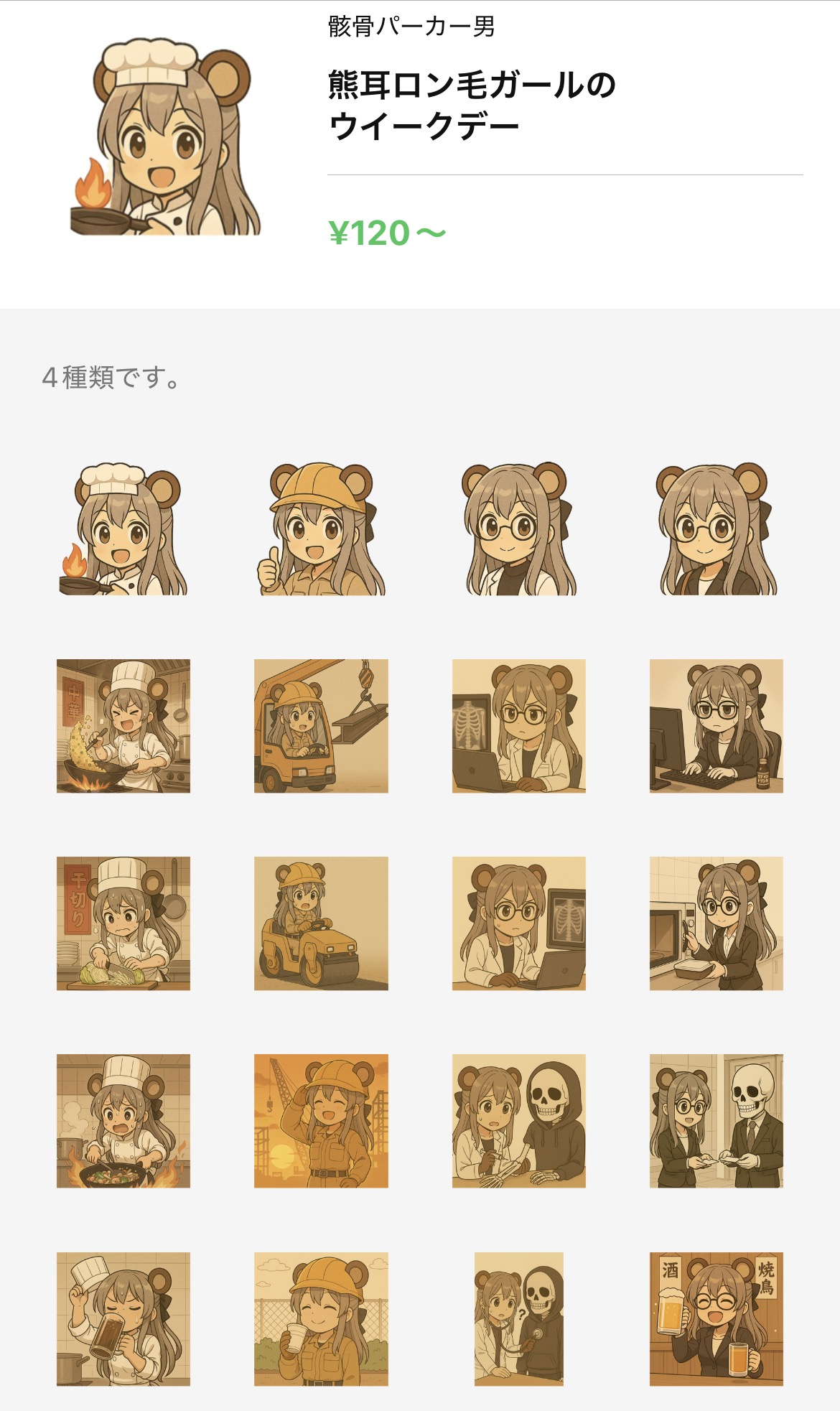This screenshot has width=840, height=1411.
Task: Tap the stethoscope on hooded skeleton sticker
Action: (518, 1319)
